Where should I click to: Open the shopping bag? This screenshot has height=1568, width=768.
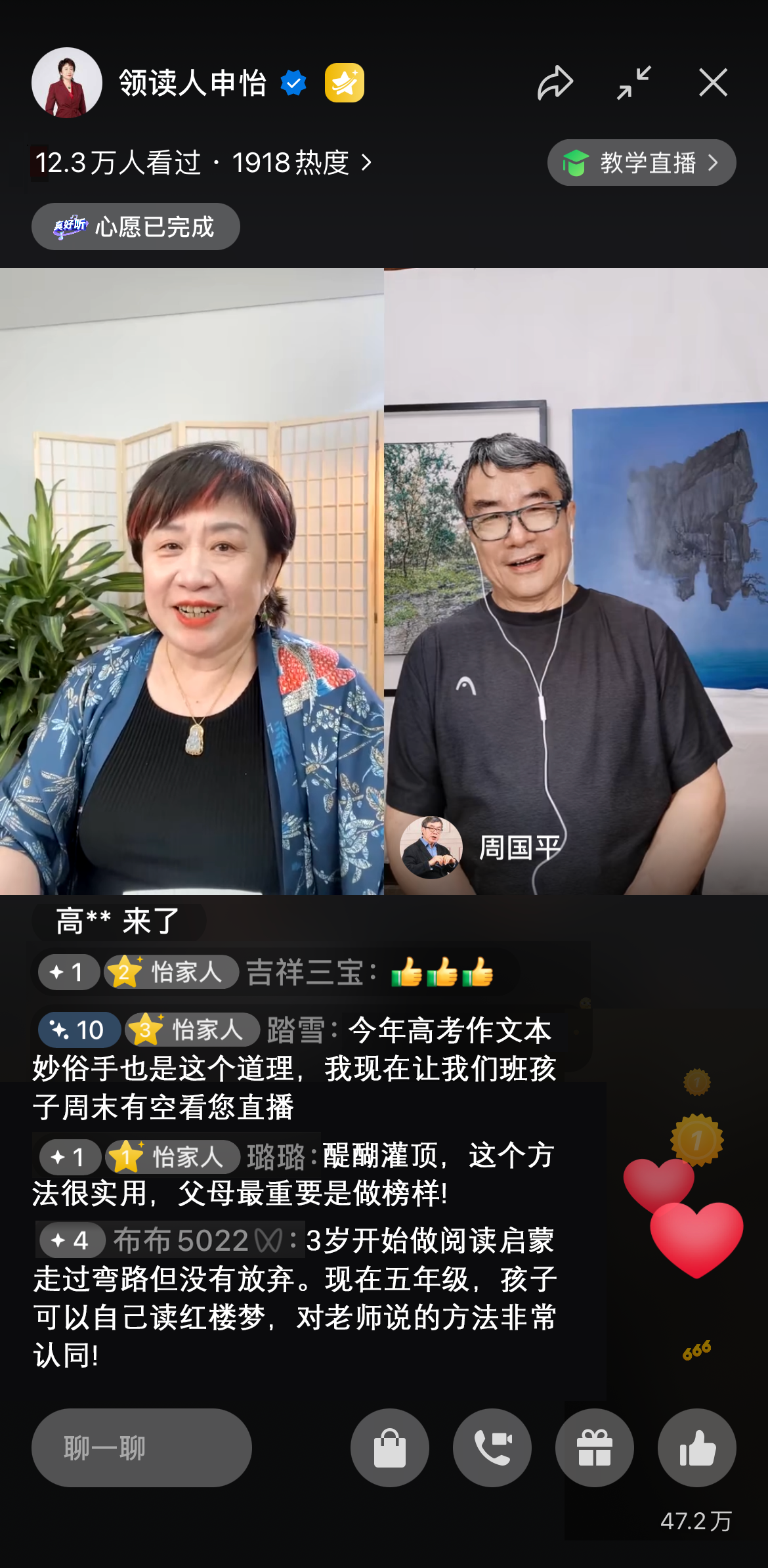click(x=389, y=1448)
